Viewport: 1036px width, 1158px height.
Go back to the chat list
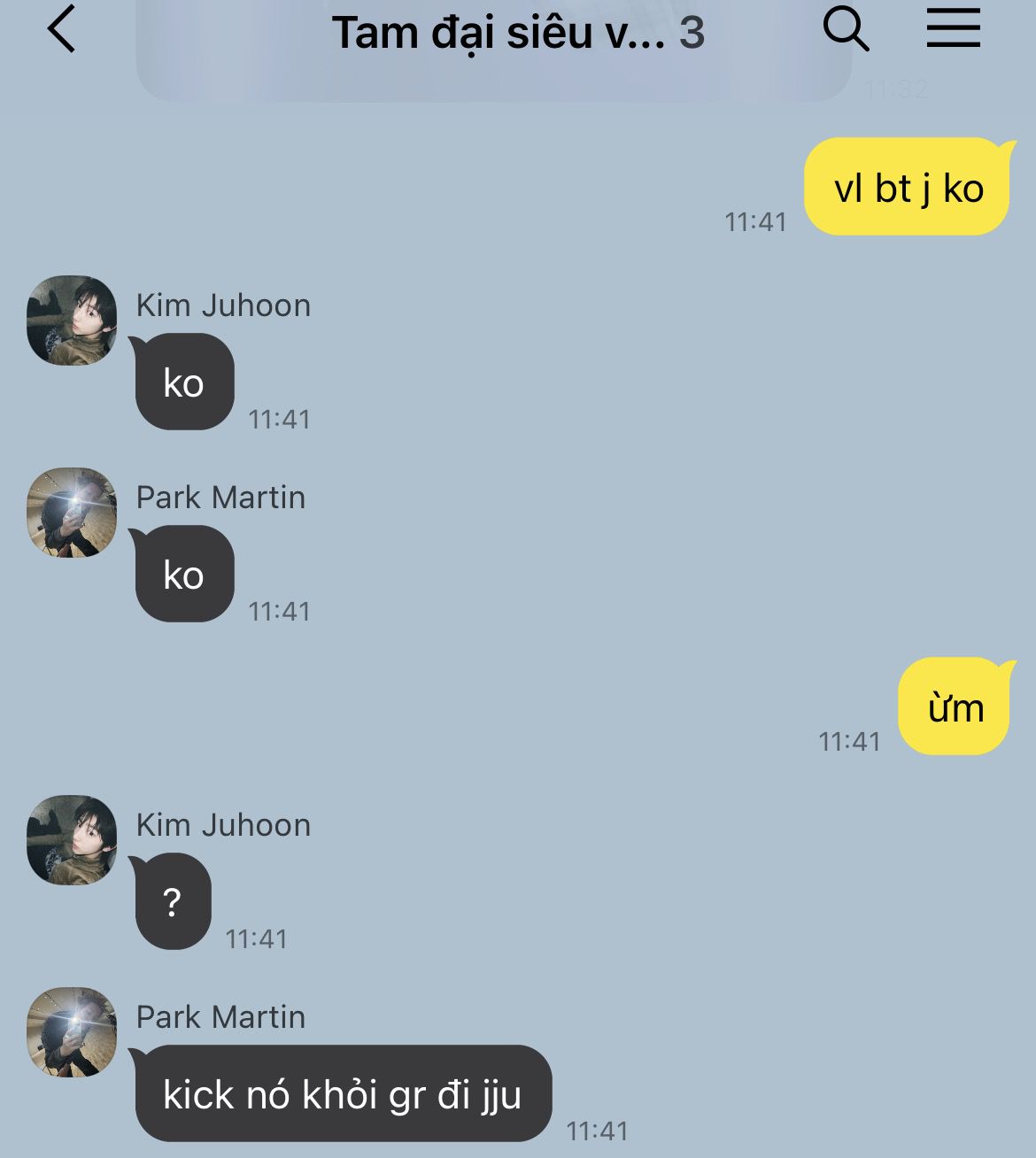point(61,29)
